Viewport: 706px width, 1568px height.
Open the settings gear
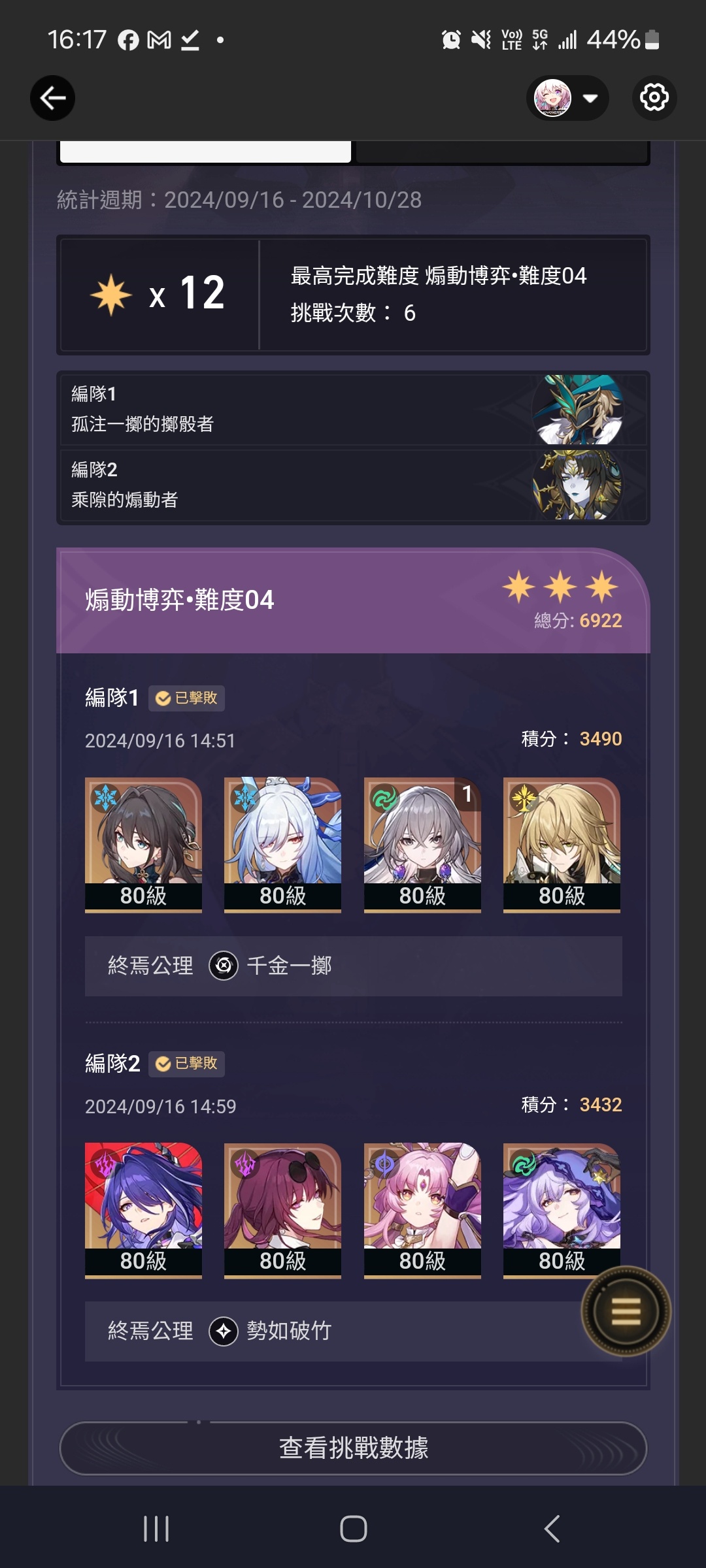point(654,98)
